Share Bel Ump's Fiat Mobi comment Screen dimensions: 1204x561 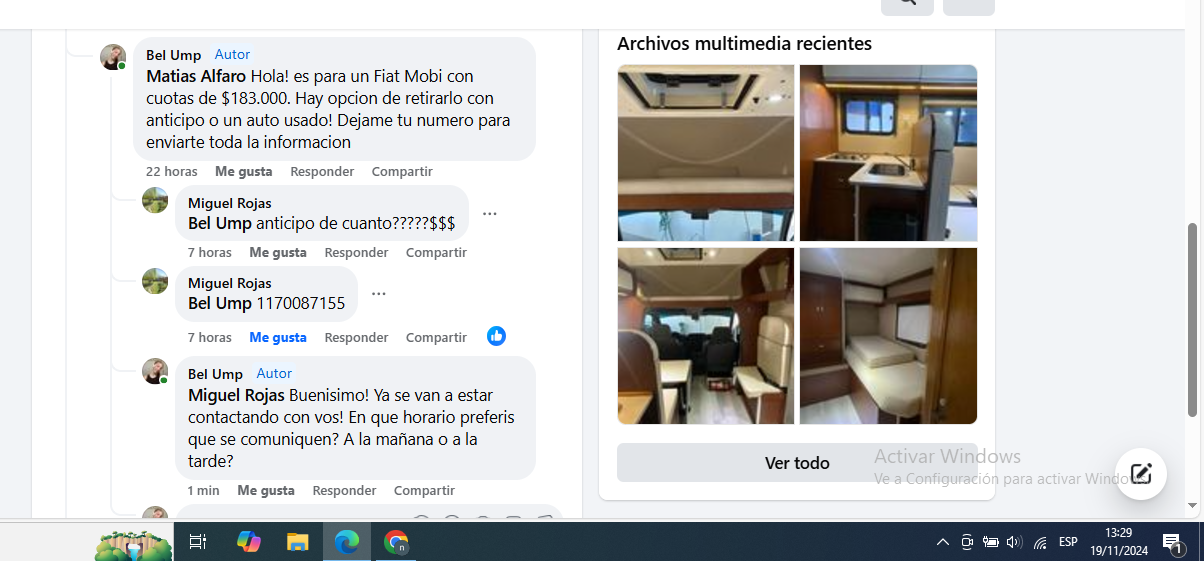402,172
